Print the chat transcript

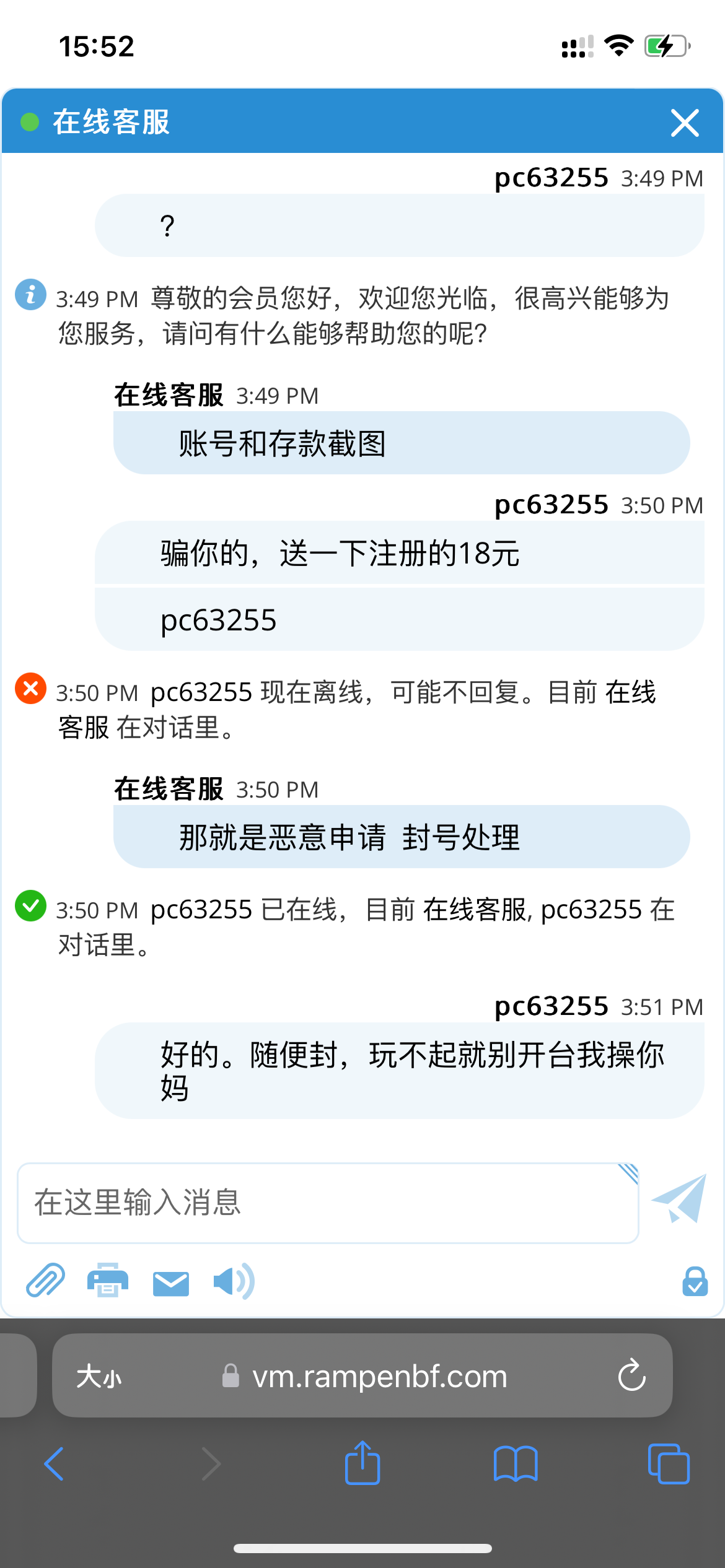pos(108,1280)
